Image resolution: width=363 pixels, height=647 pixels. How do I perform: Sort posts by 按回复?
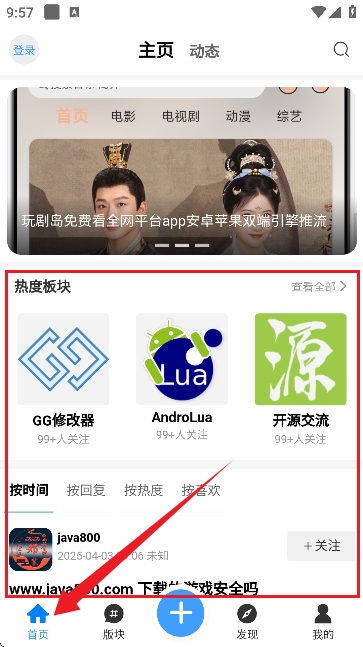pyautogui.click(x=86, y=490)
